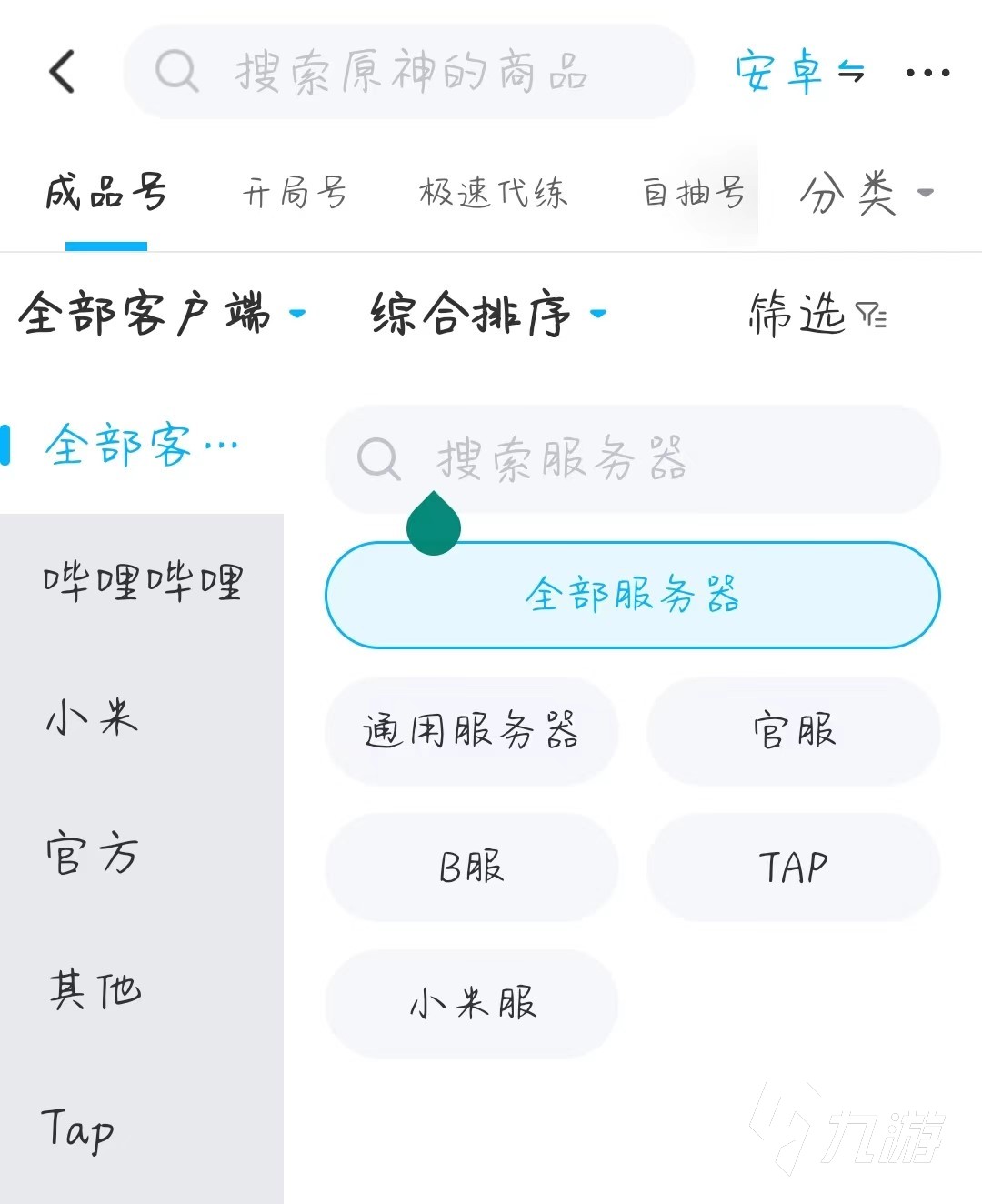The image size is (982, 1204).
Task: Select 官方 in the client list
Action: point(91,854)
